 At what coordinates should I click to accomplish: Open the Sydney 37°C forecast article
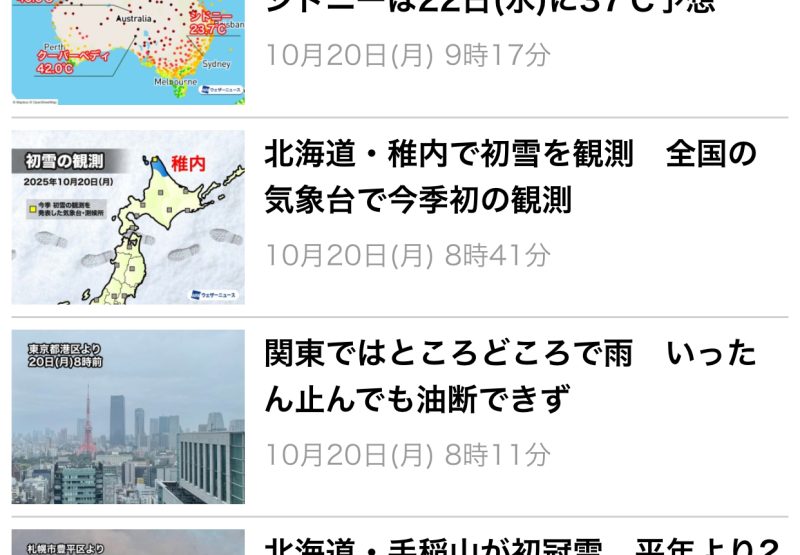(490, 8)
